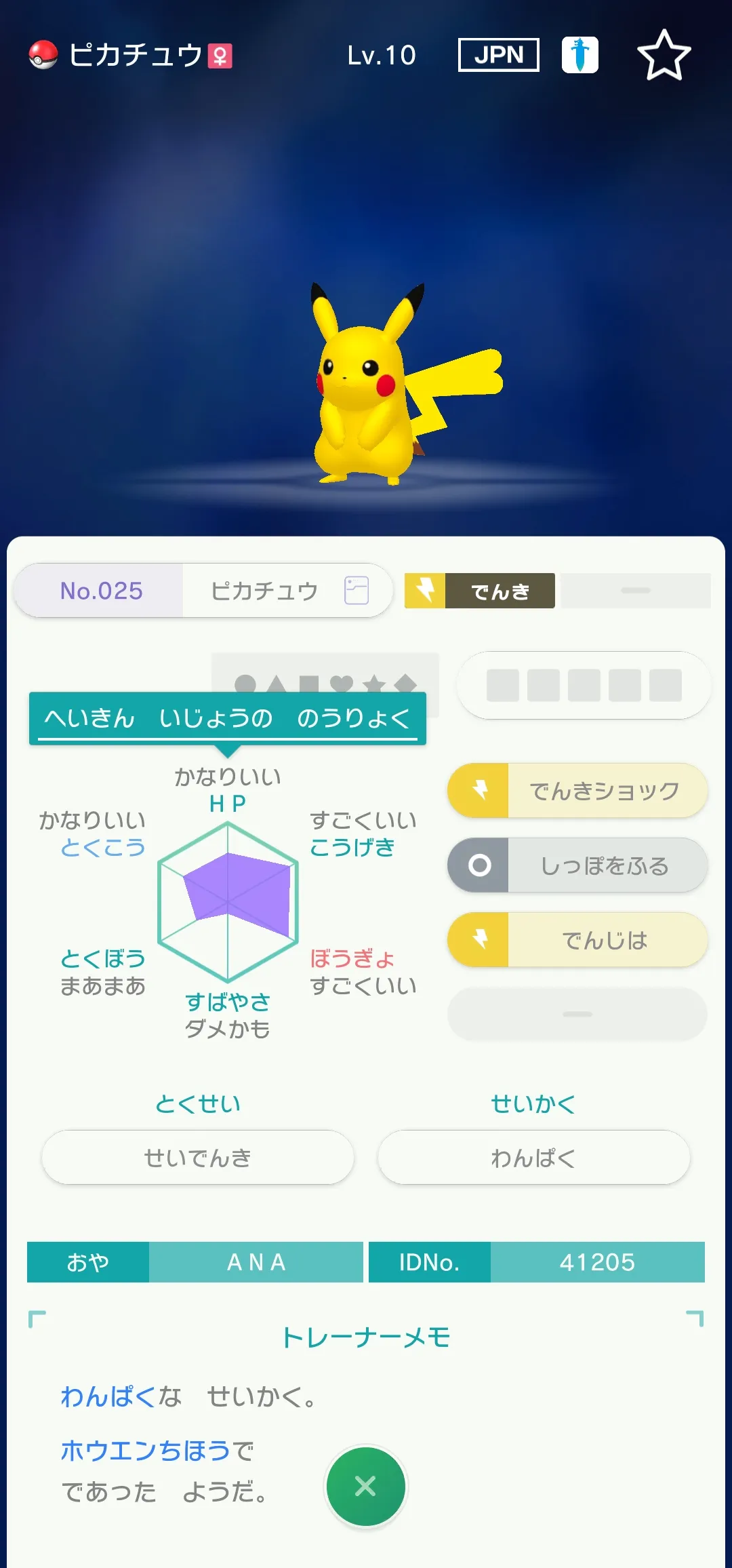Viewport: 732px width, 1568px height.
Task: Open the しっぽをふる move details
Action: tap(577, 865)
